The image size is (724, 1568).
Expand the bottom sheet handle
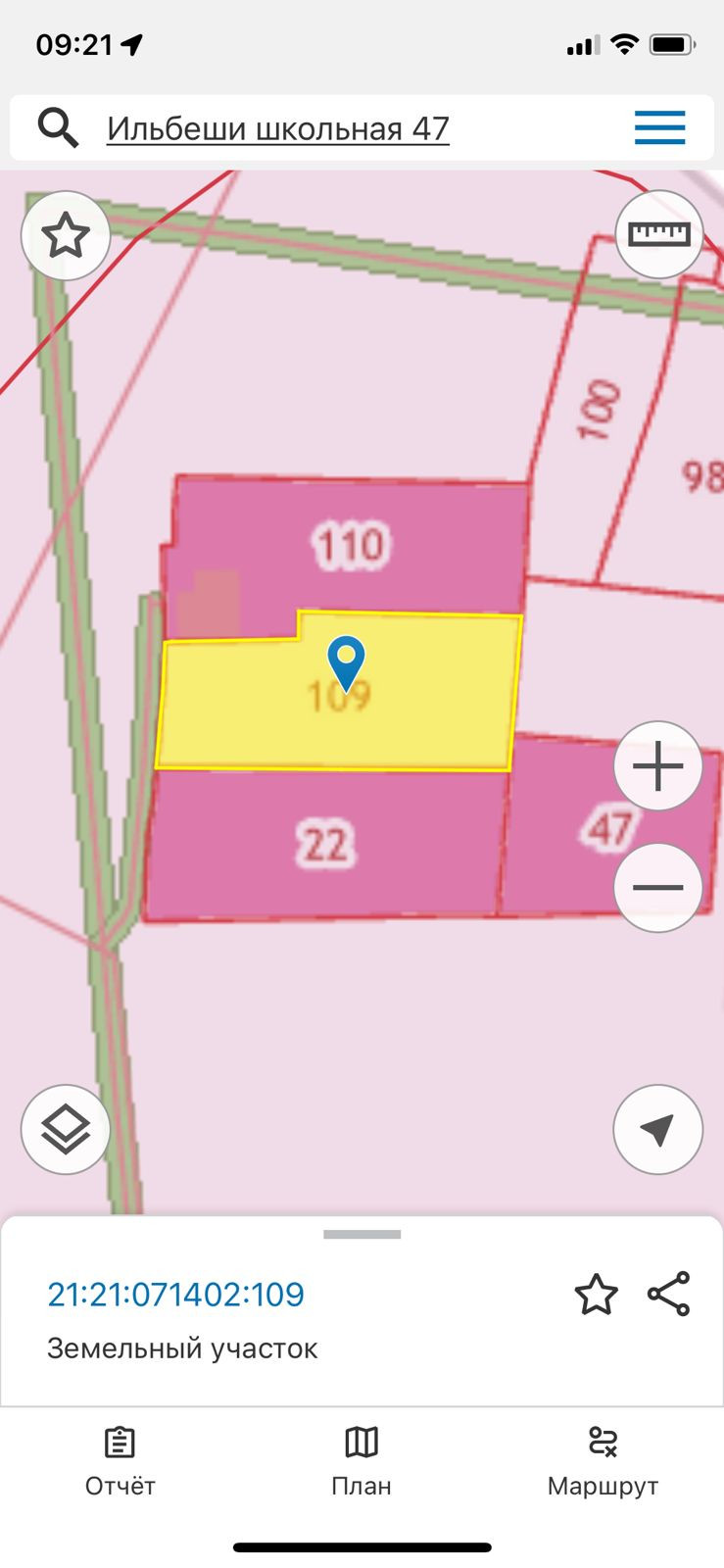[362, 1235]
